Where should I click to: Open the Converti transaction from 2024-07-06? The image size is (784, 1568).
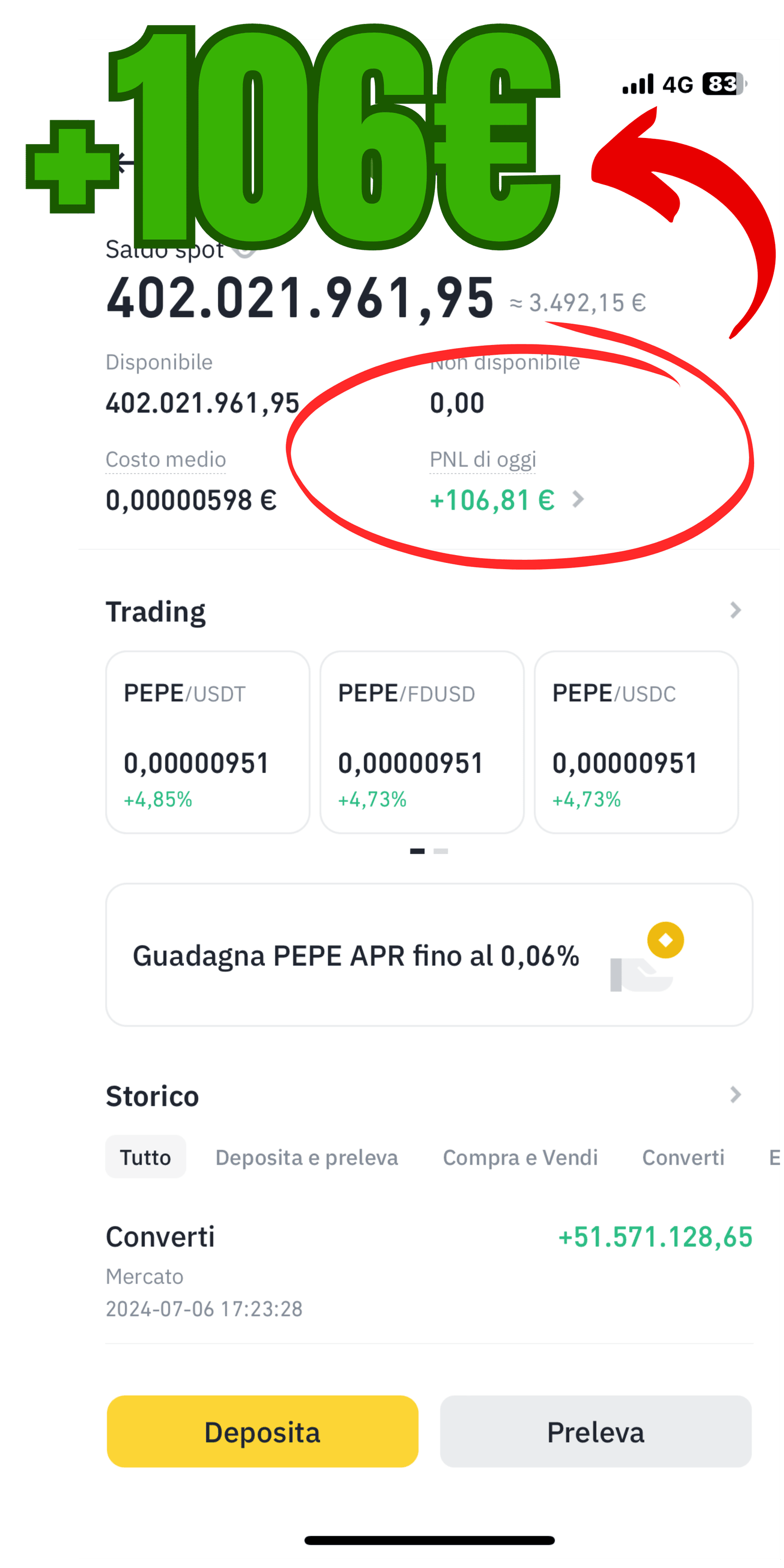pyautogui.click(x=429, y=1271)
